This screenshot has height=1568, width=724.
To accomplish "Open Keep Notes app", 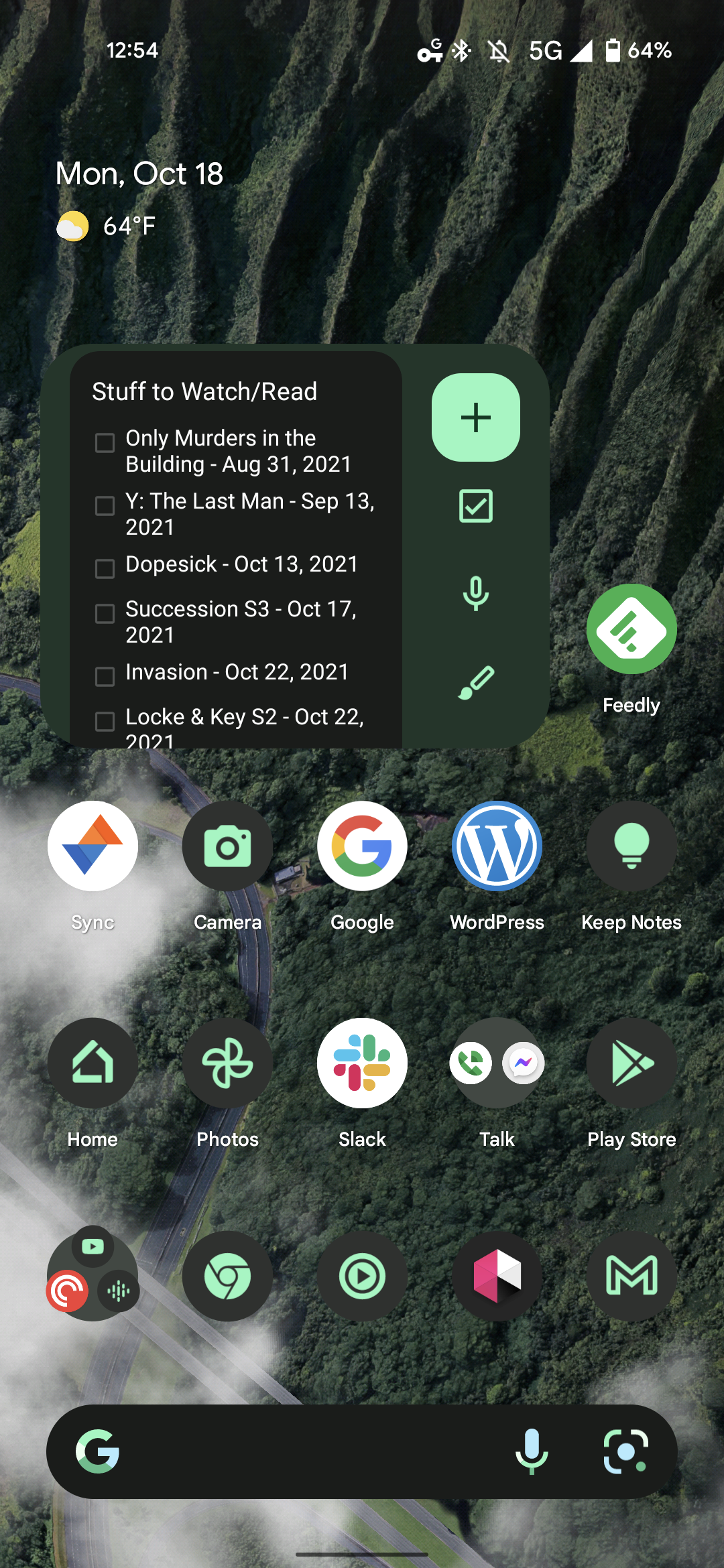I will [631, 846].
